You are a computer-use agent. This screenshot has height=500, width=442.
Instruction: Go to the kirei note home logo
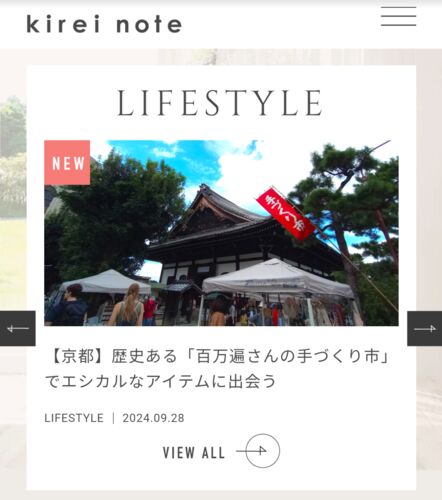(104, 24)
